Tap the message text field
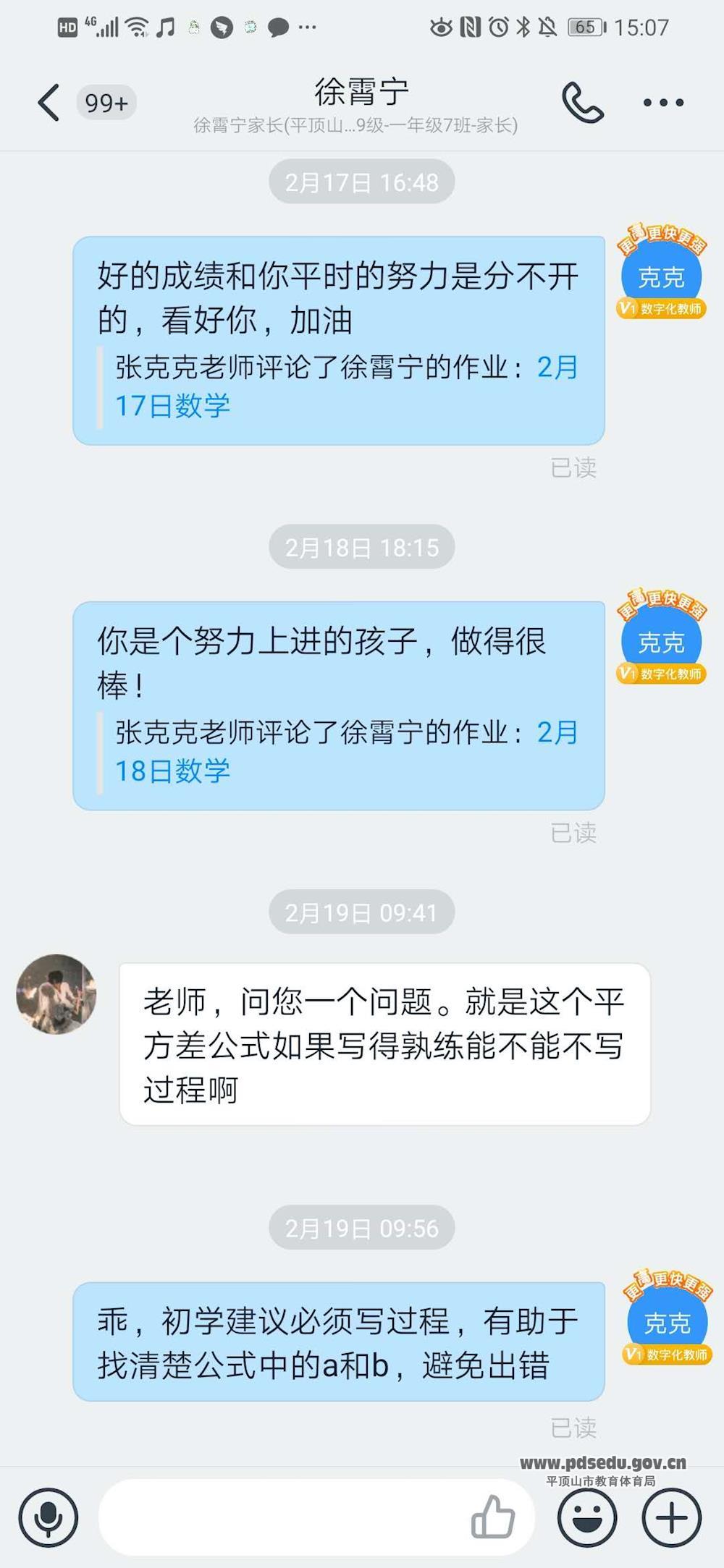724x1568 pixels. click(x=282, y=1517)
